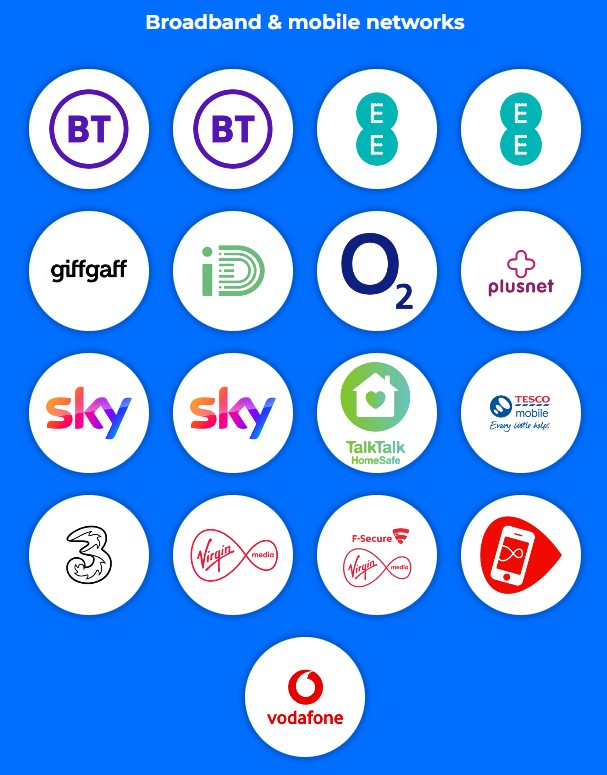Select the red Virgin Mobile phone tile
This screenshot has width=607, height=775.
tap(521, 555)
